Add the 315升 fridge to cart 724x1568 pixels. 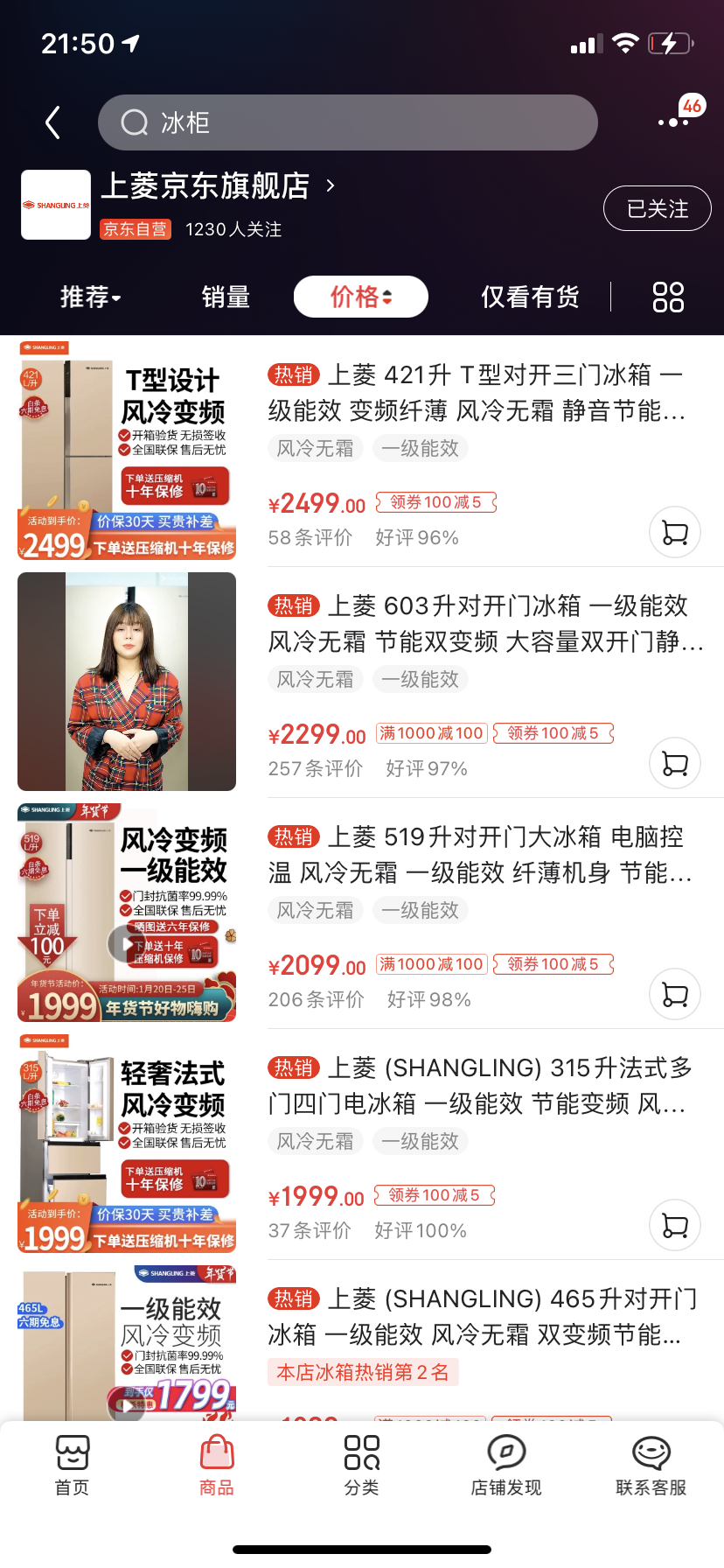675,1225
